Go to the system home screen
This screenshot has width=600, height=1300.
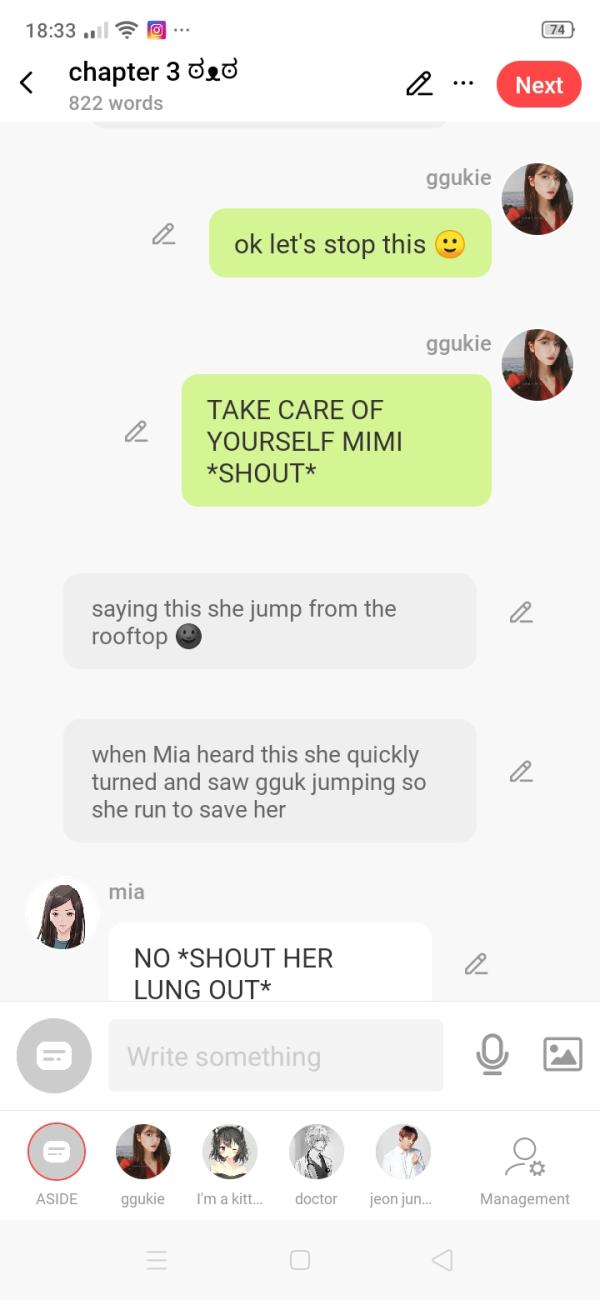300,1260
